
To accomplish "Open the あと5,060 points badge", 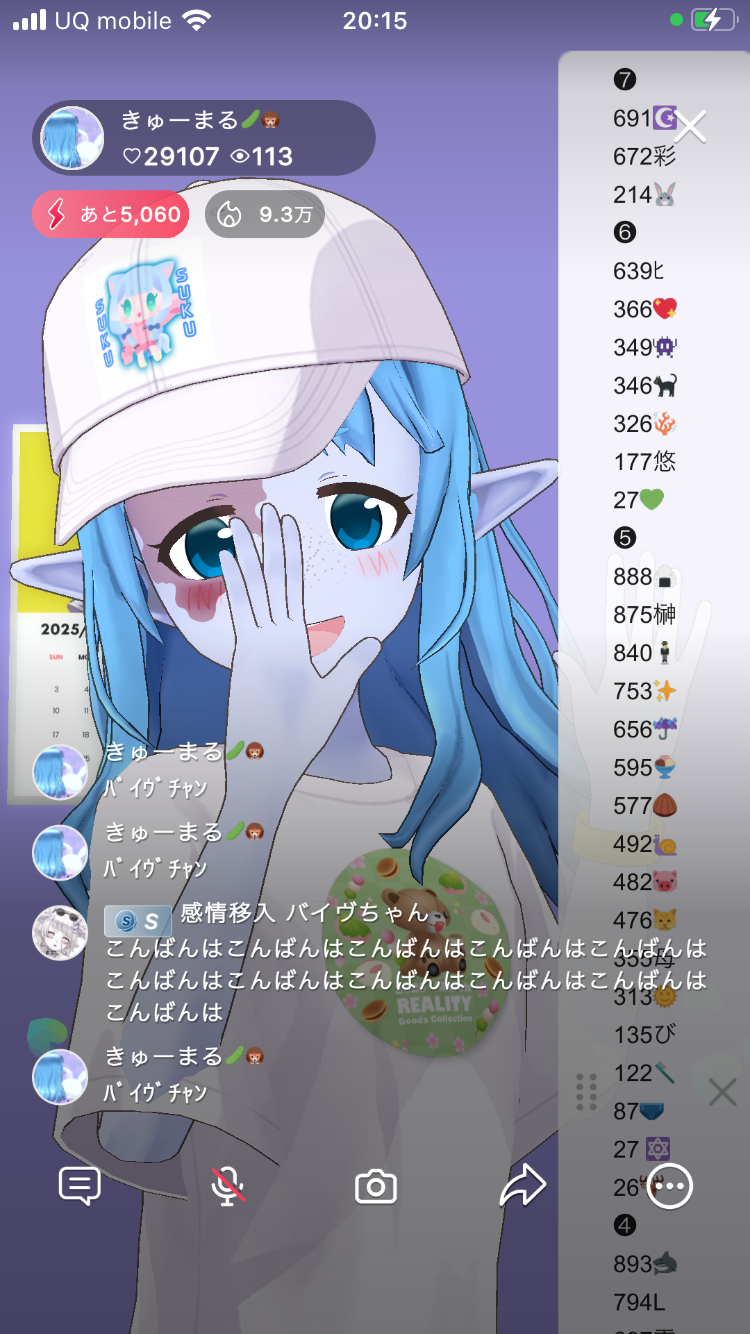I will pyautogui.click(x=111, y=214).
